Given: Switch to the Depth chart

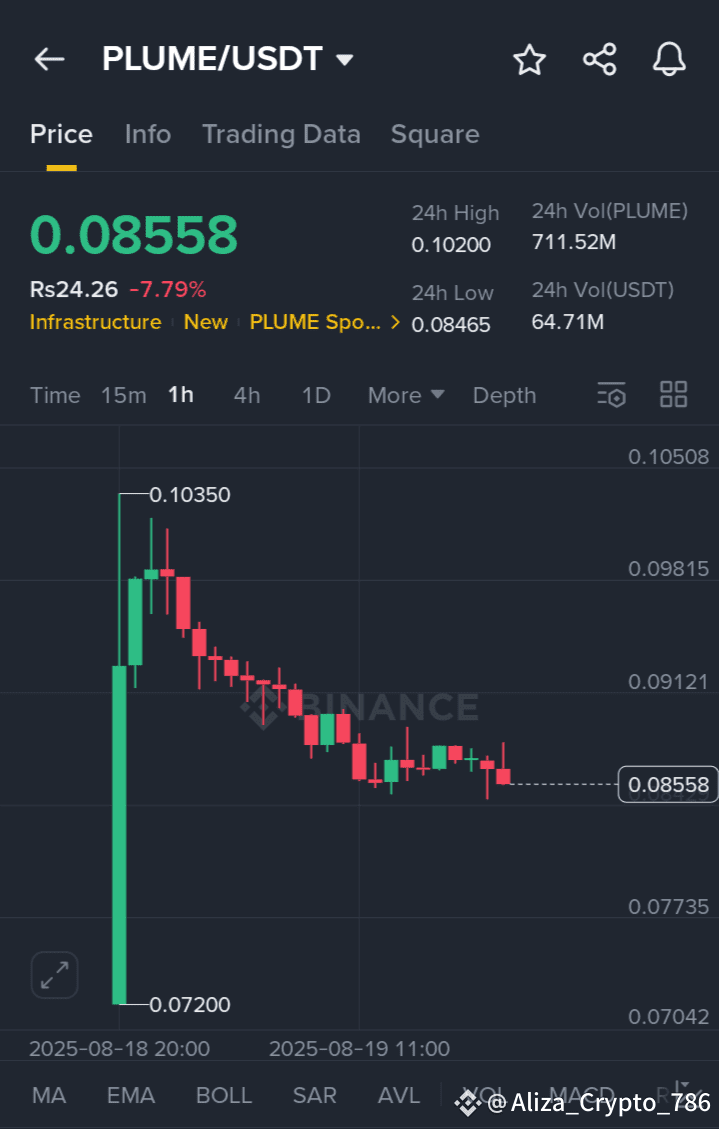Looking at the screenshot, I should tap(504, 395).
